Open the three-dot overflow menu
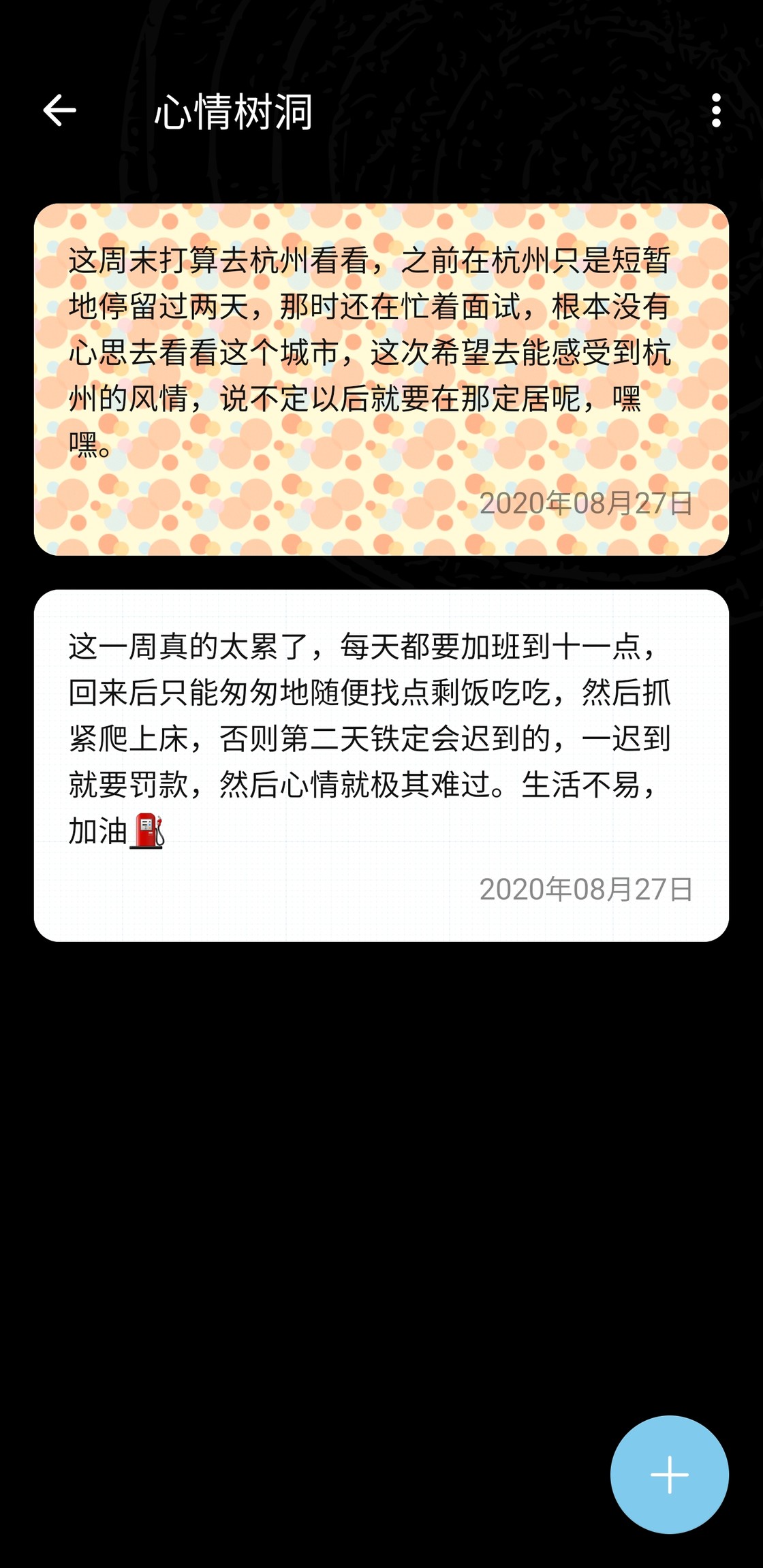This screenshot has width=763, height=1568. (x=715, y=110)
